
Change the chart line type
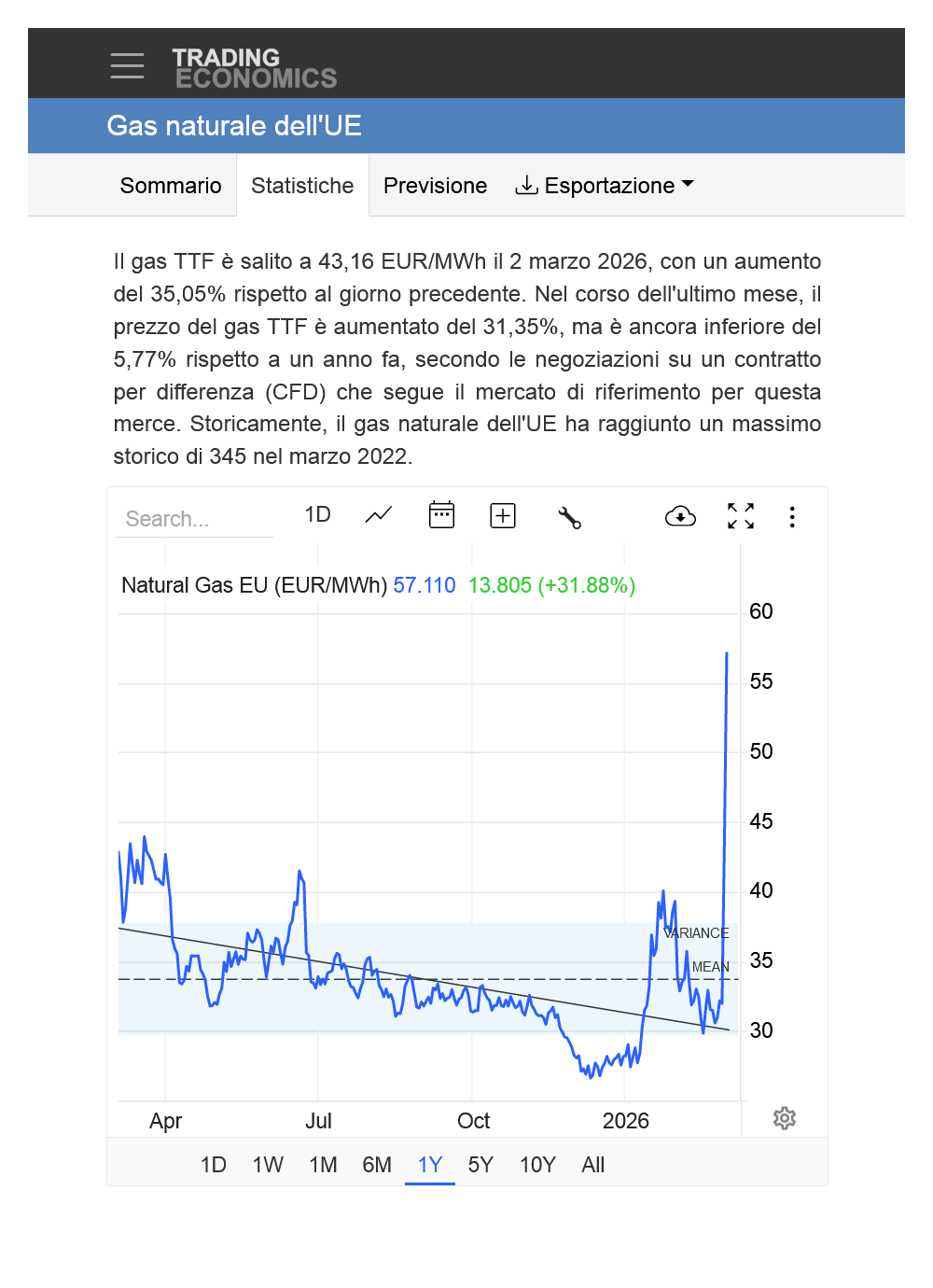378,515
